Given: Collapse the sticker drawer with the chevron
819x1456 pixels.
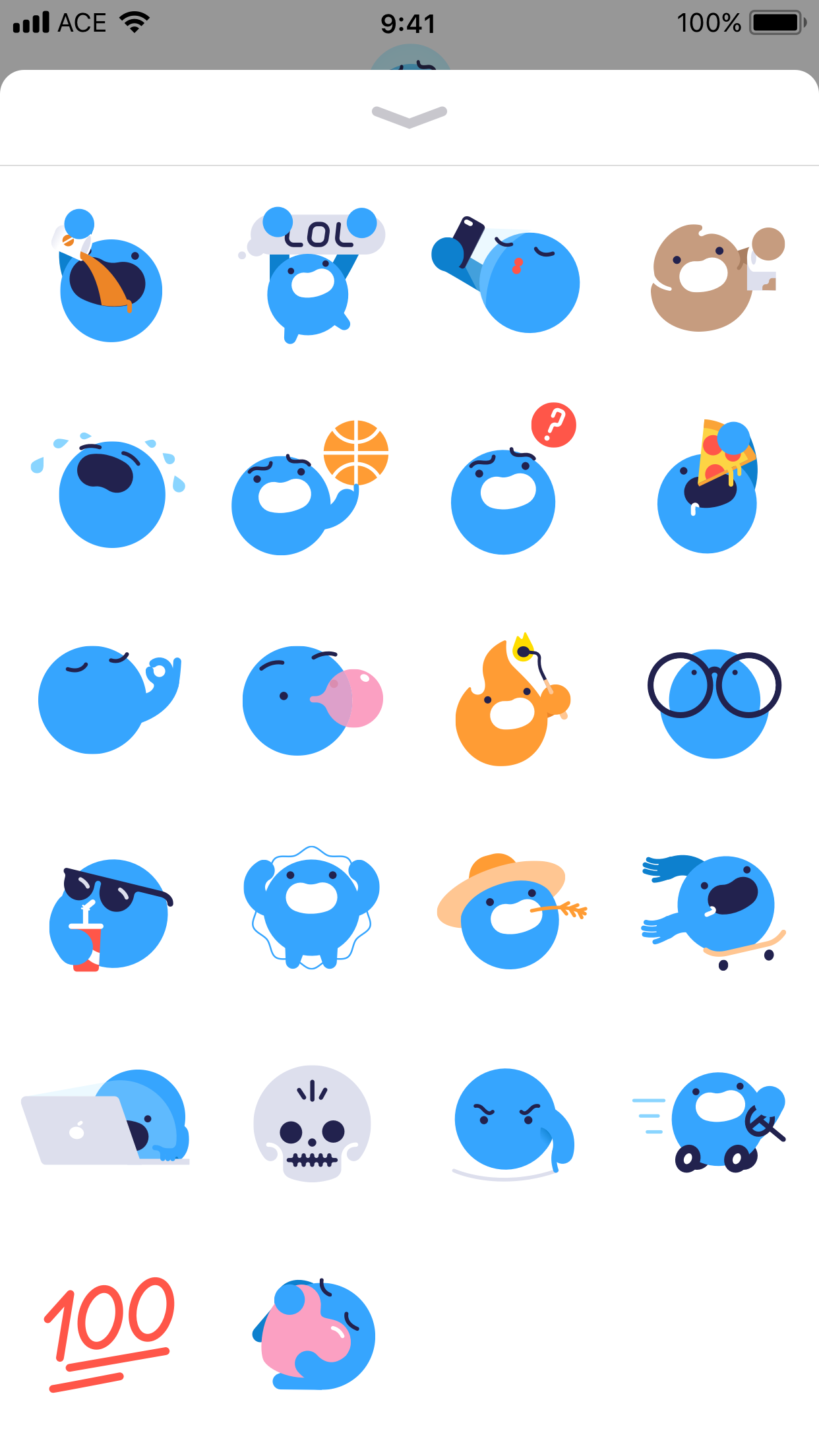Looking at the screenshot, I should (409, 116).
